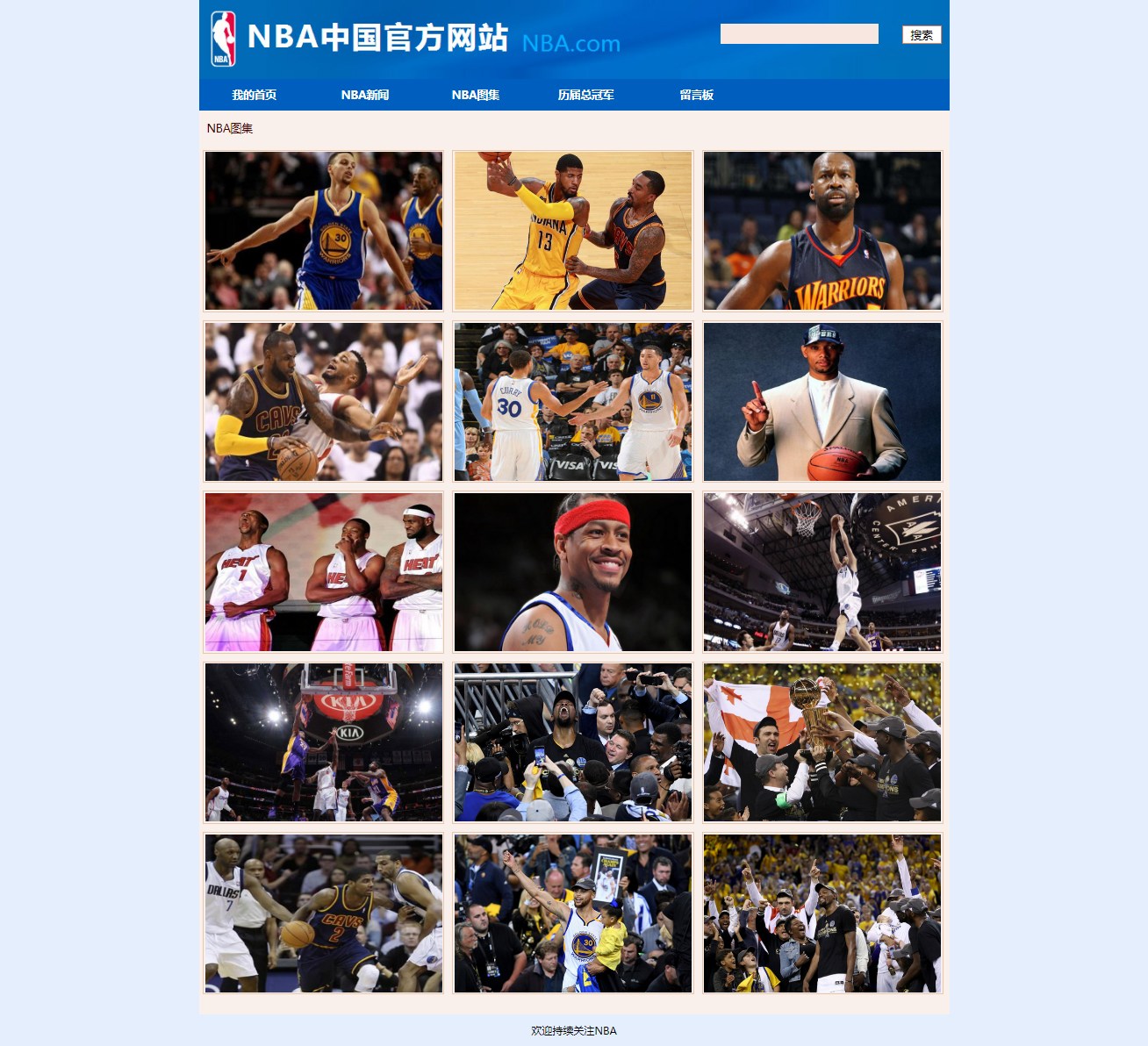View the three Heat players photo
This screenshot has width=1148, height=1046.
click(x=323, y=572)
